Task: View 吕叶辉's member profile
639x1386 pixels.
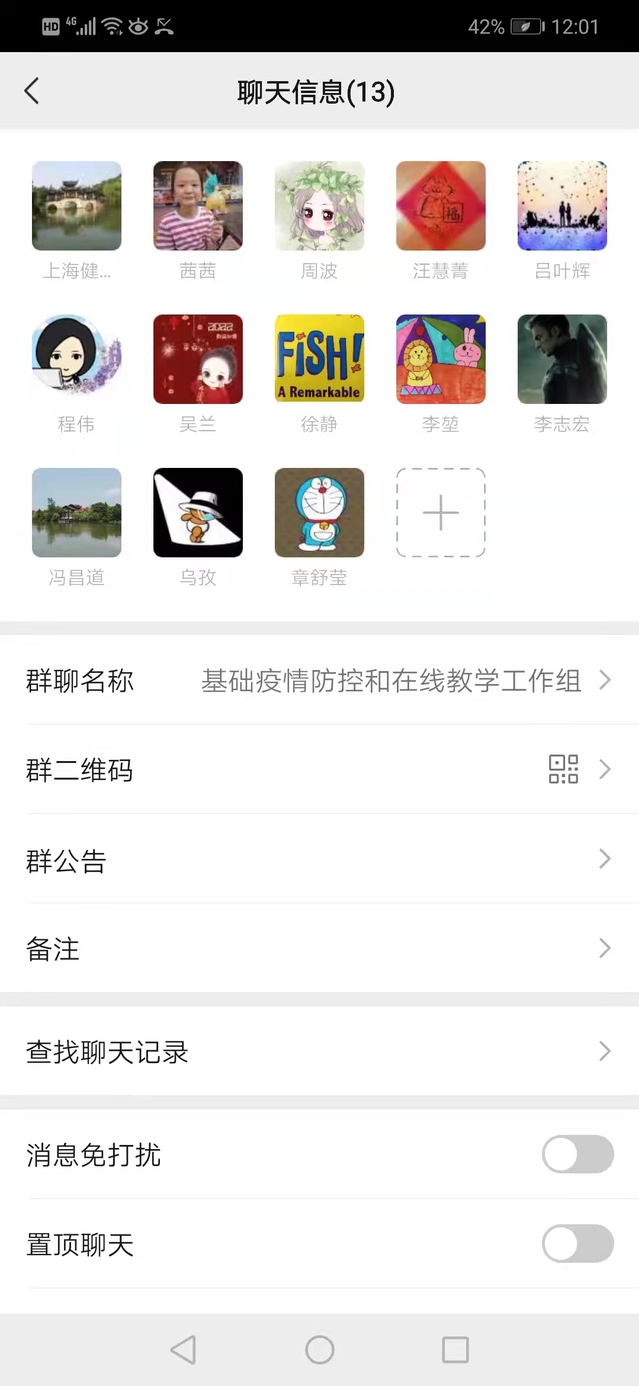Action: coord(562,206)
